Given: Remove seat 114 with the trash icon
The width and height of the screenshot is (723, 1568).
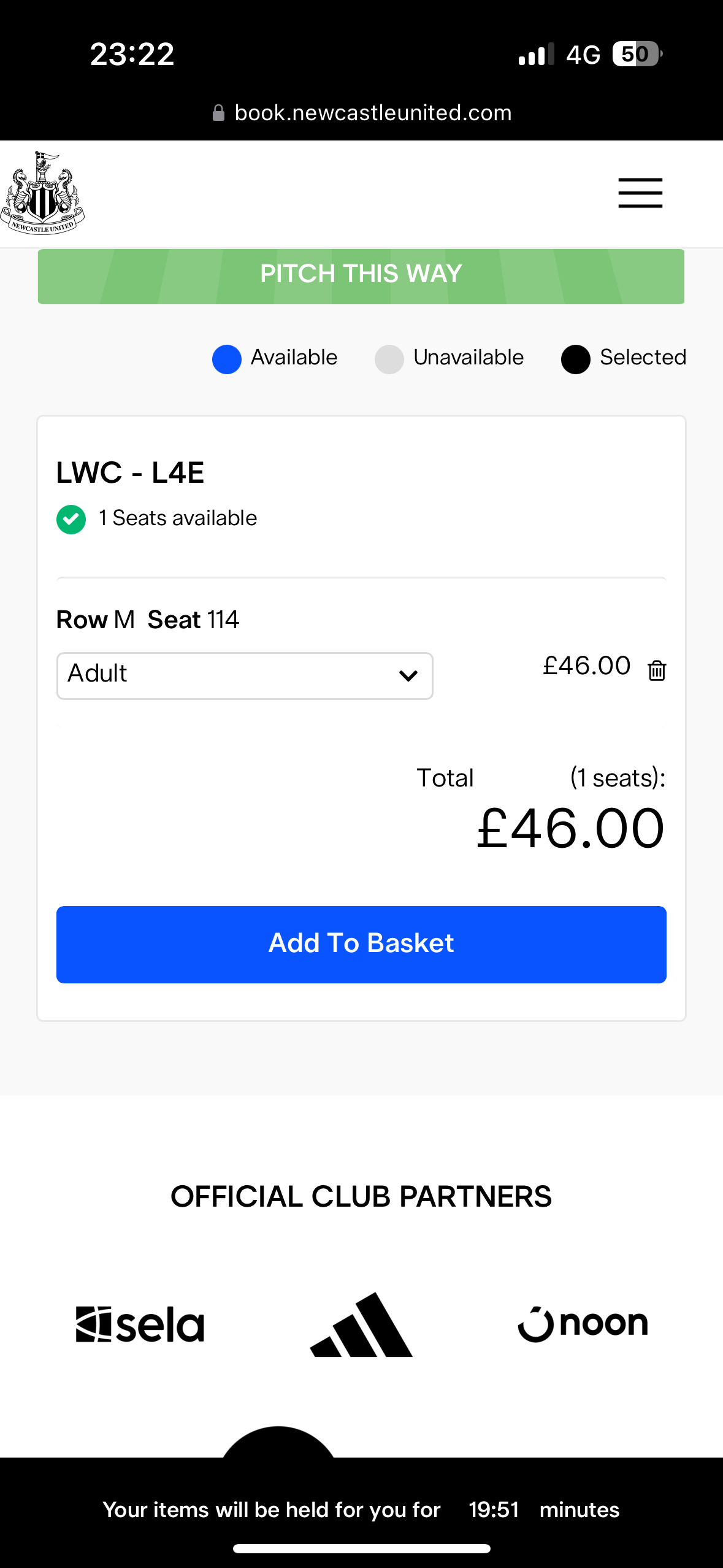Looking at the screenshot, I should point(657,670).
